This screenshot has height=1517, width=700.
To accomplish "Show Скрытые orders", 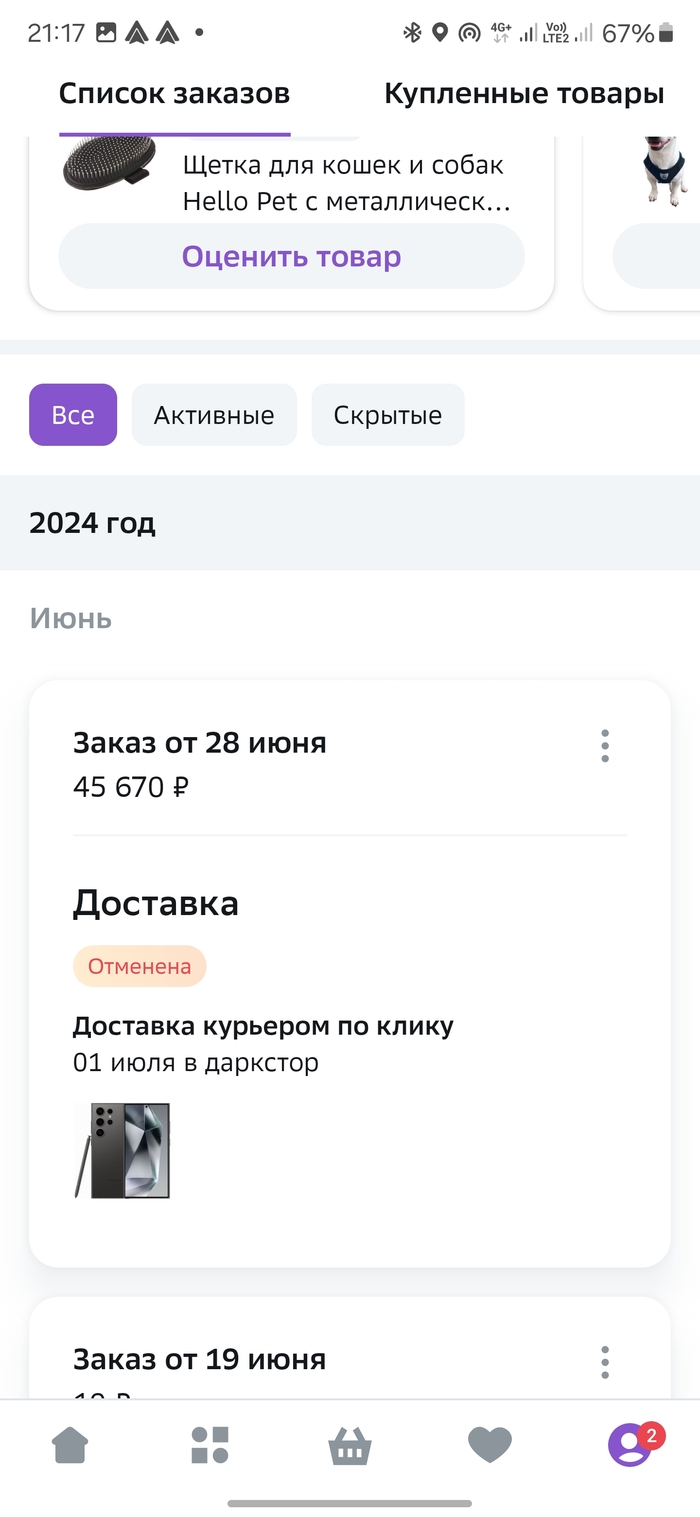I will coord(388,415).
